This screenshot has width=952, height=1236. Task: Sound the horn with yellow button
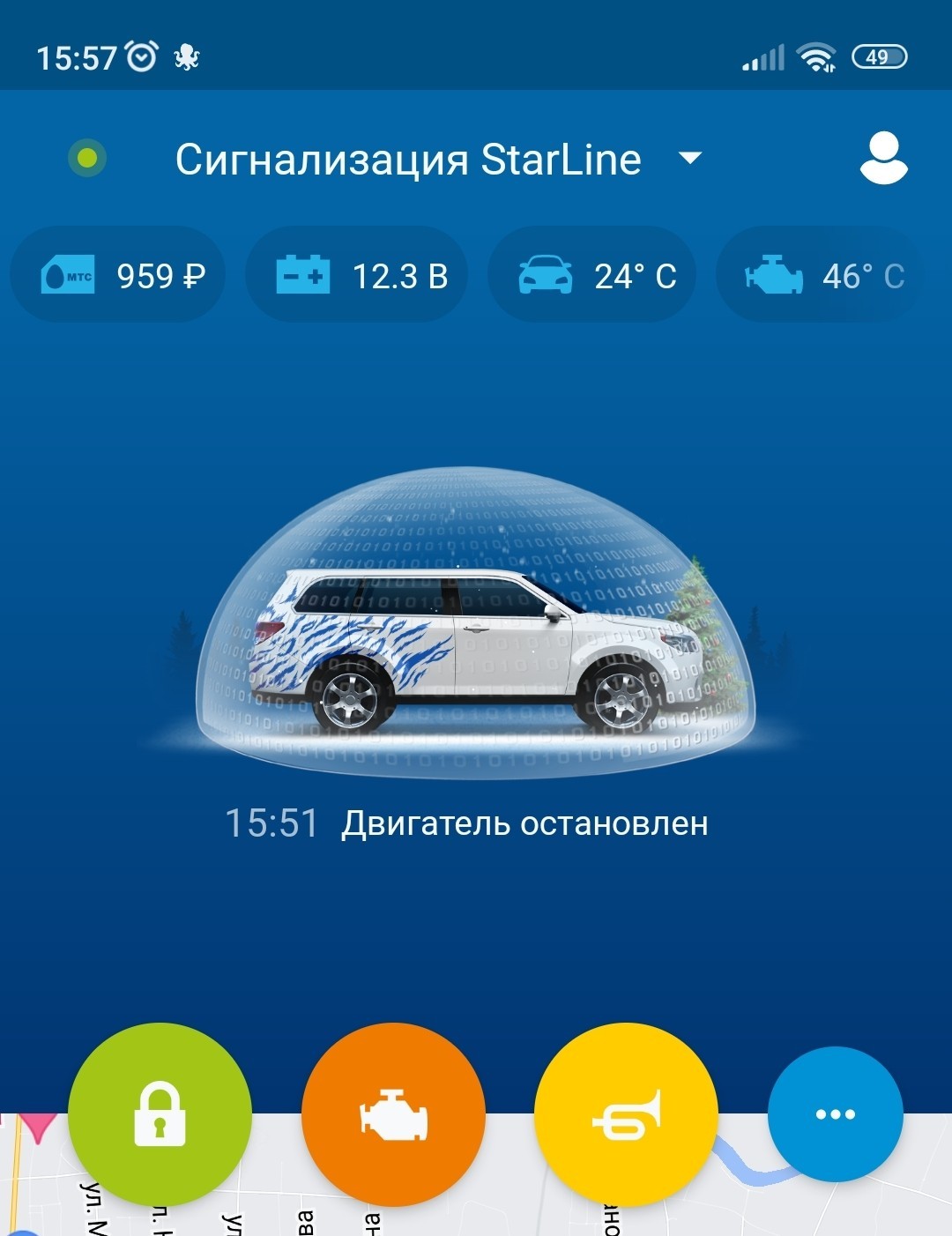pyautogui.click(x=626, y=1114)
